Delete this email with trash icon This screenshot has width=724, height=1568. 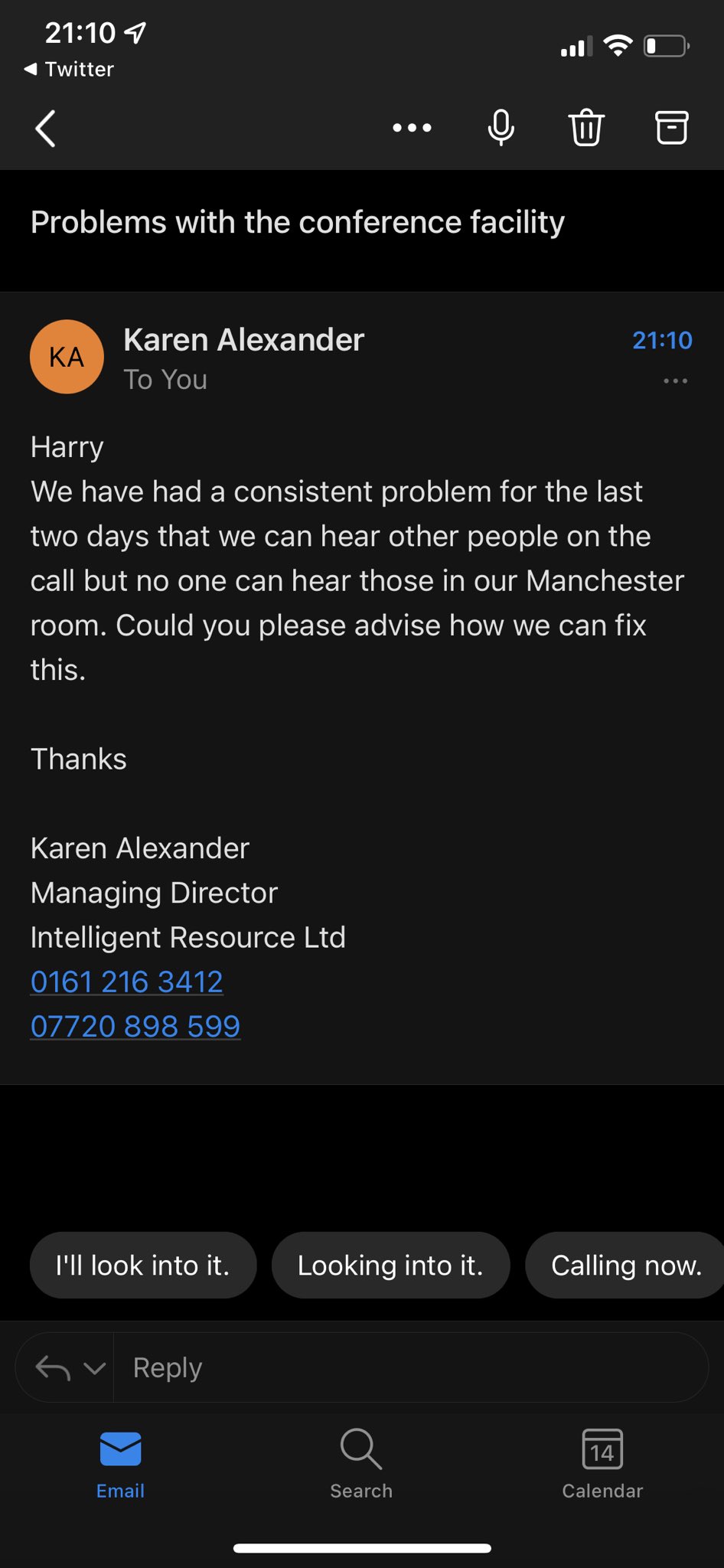[586, 128]
